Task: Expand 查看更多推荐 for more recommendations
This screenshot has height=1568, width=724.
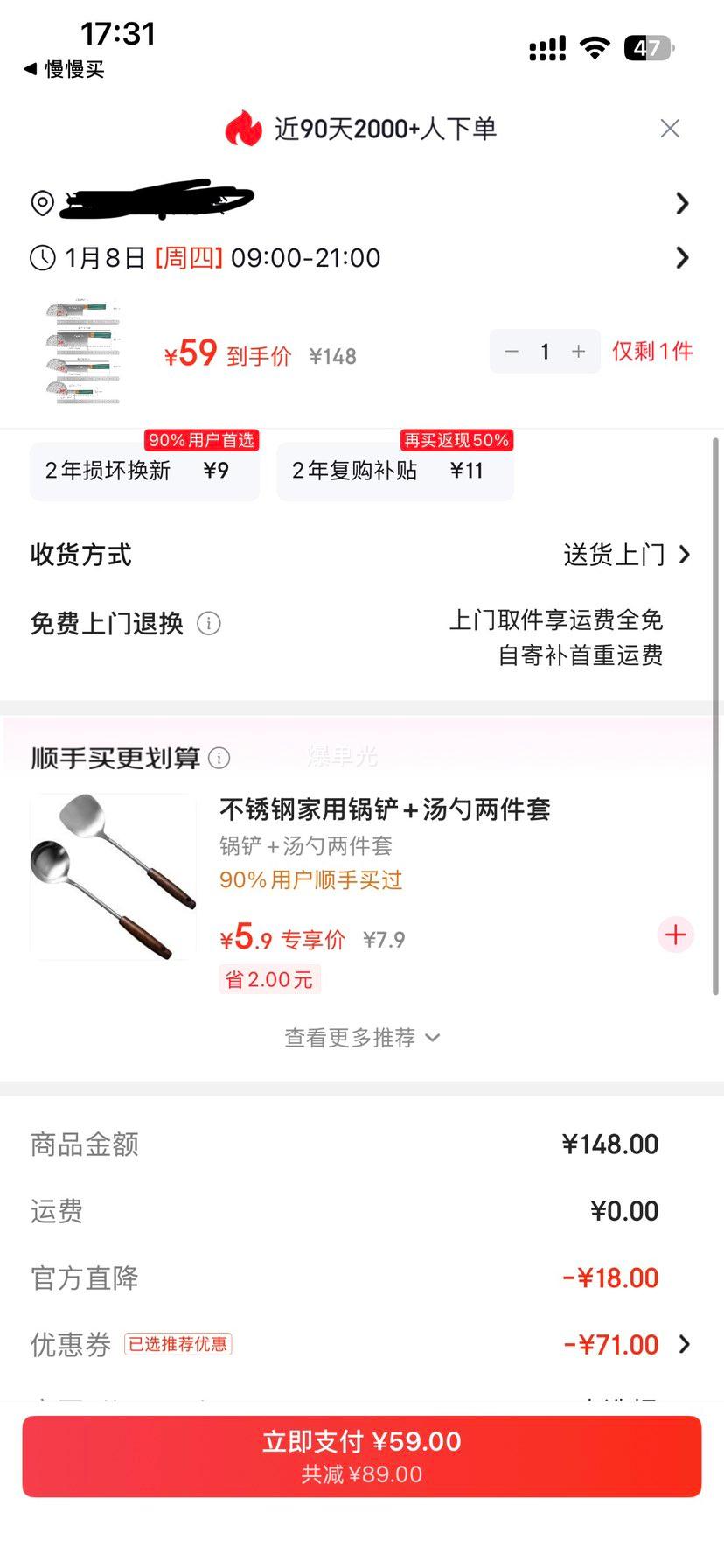Action: [361, 1037]
